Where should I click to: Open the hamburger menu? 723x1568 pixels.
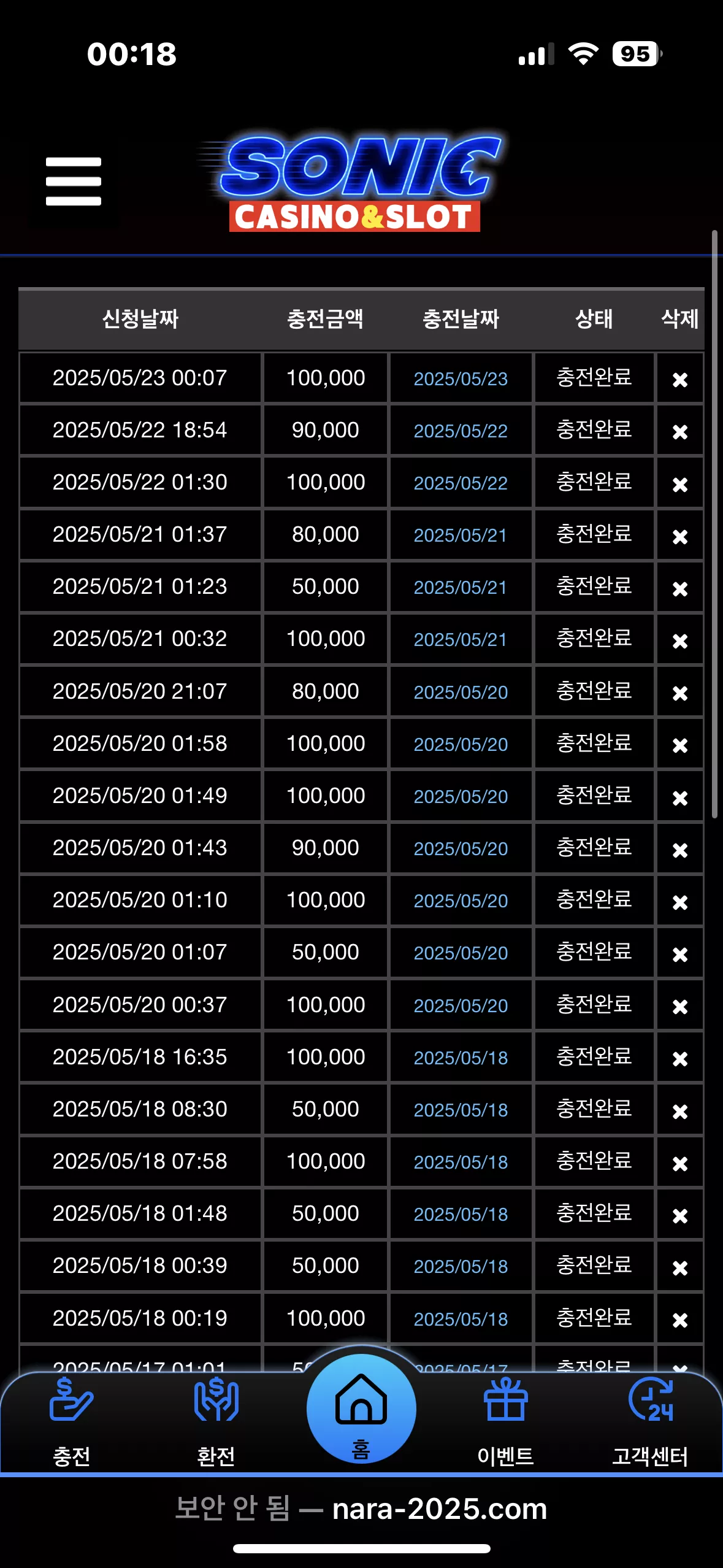click(74, 182)
